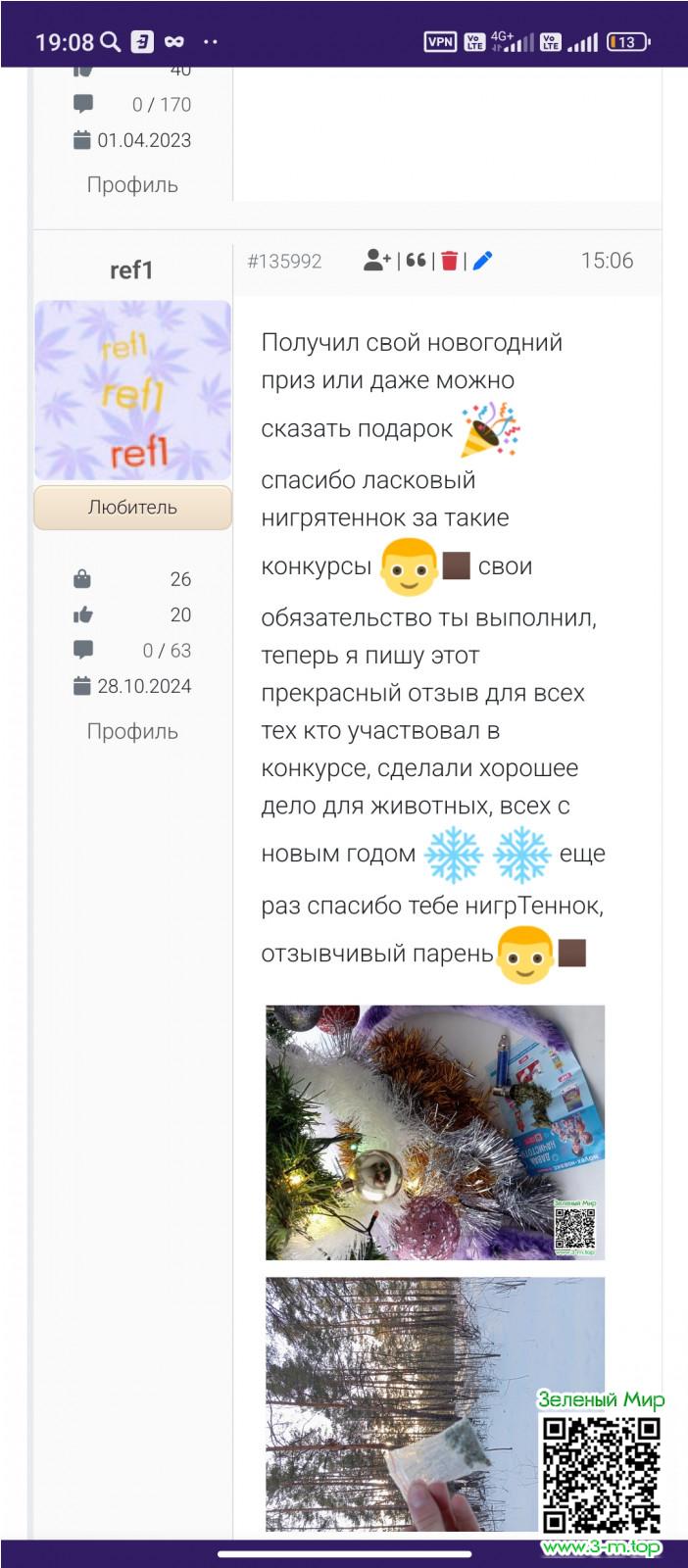Quote post #135992
The height and width of the screenshot is (1568, 688).
416,261
